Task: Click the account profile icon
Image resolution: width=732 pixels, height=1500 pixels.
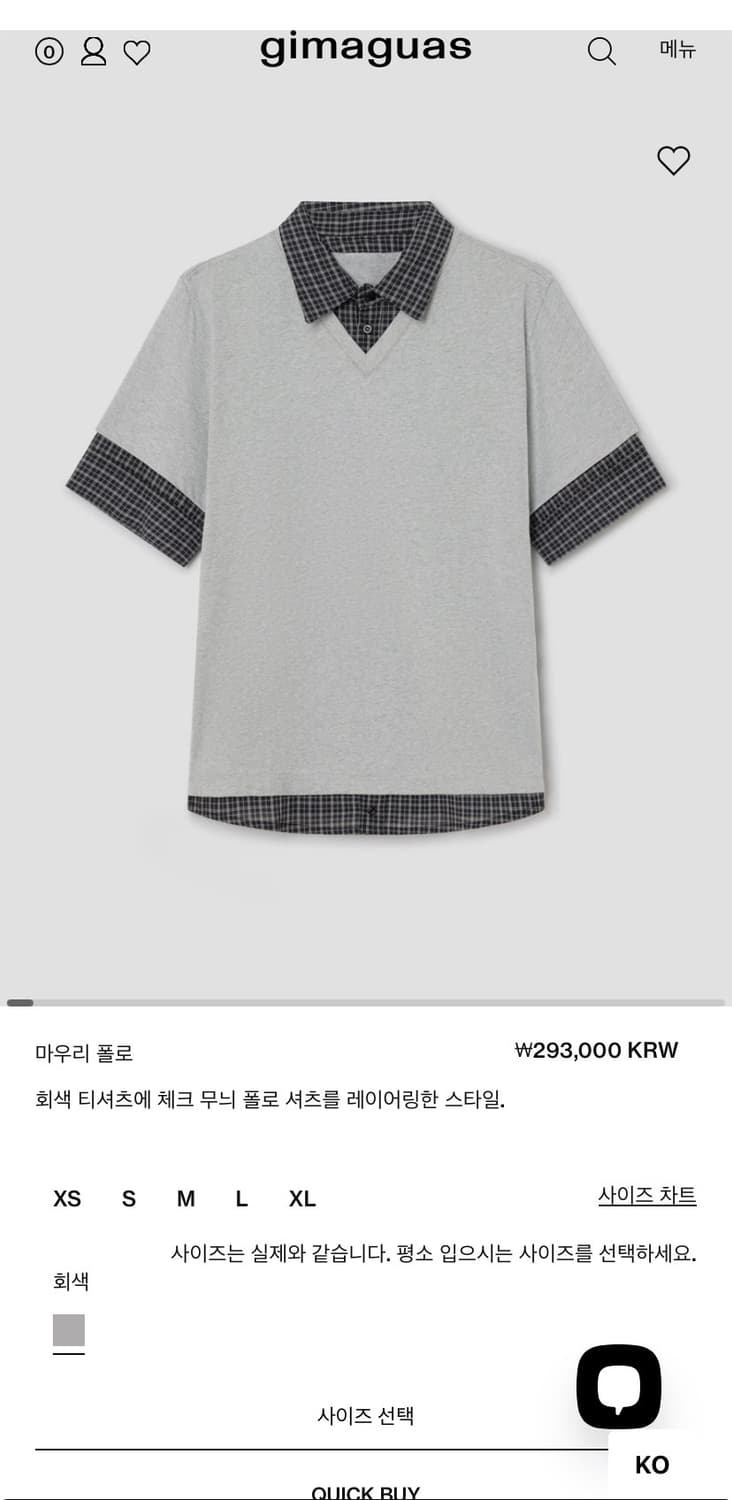Action: tap(95, 51)
